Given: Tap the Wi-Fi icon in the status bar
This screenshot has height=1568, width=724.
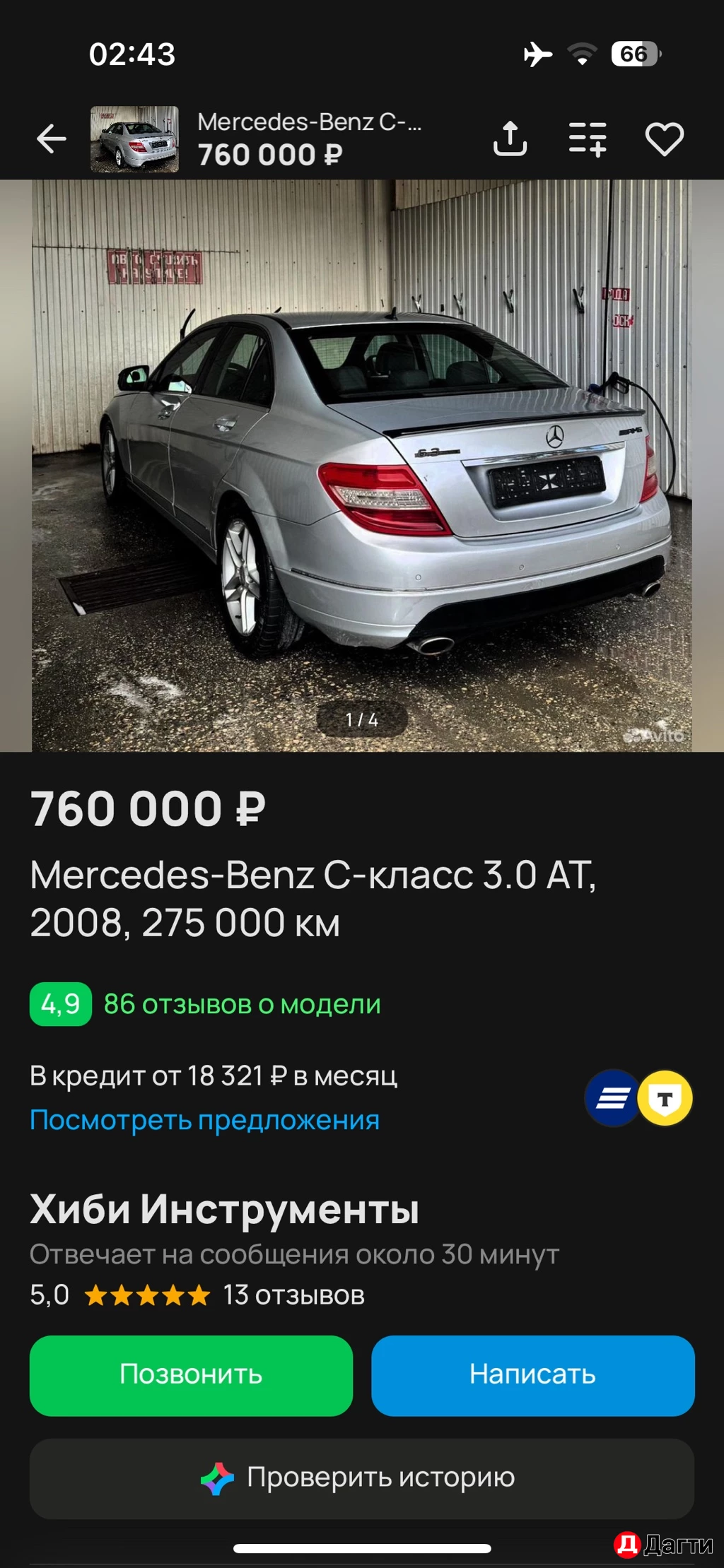Looking at the screenshot, I should 581,54.
